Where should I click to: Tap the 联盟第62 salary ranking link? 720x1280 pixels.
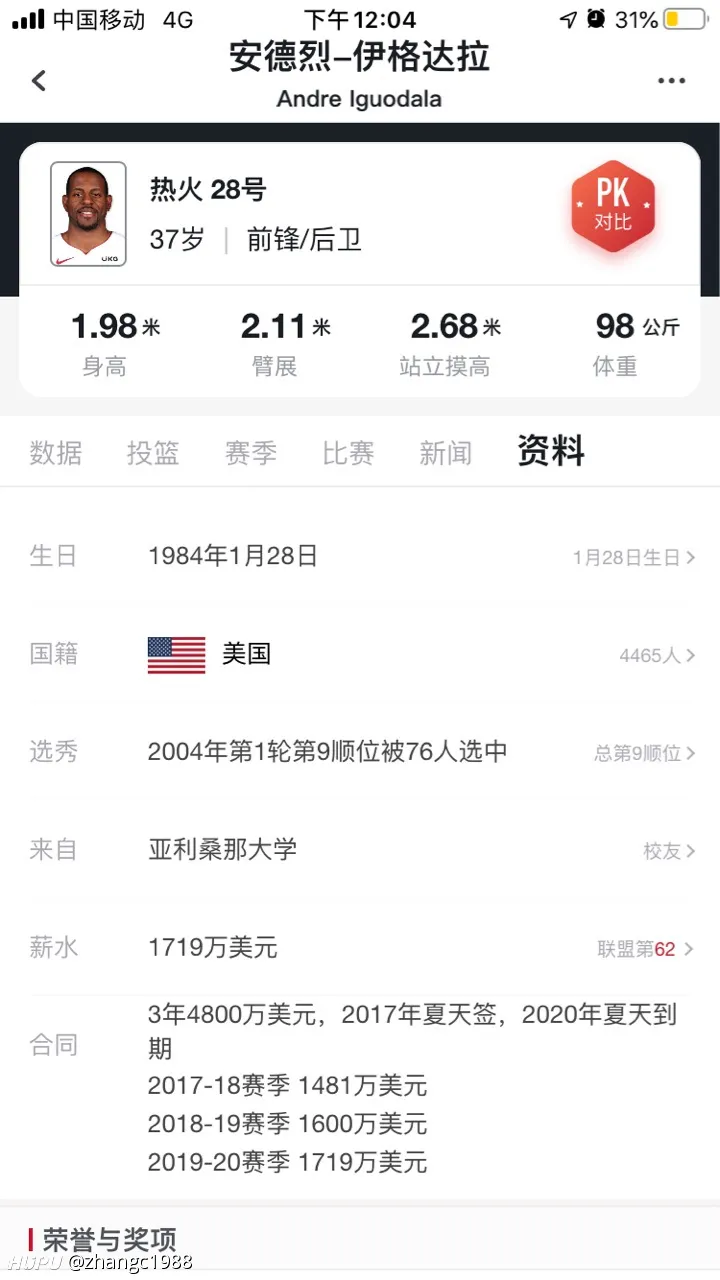coord(636,947)
